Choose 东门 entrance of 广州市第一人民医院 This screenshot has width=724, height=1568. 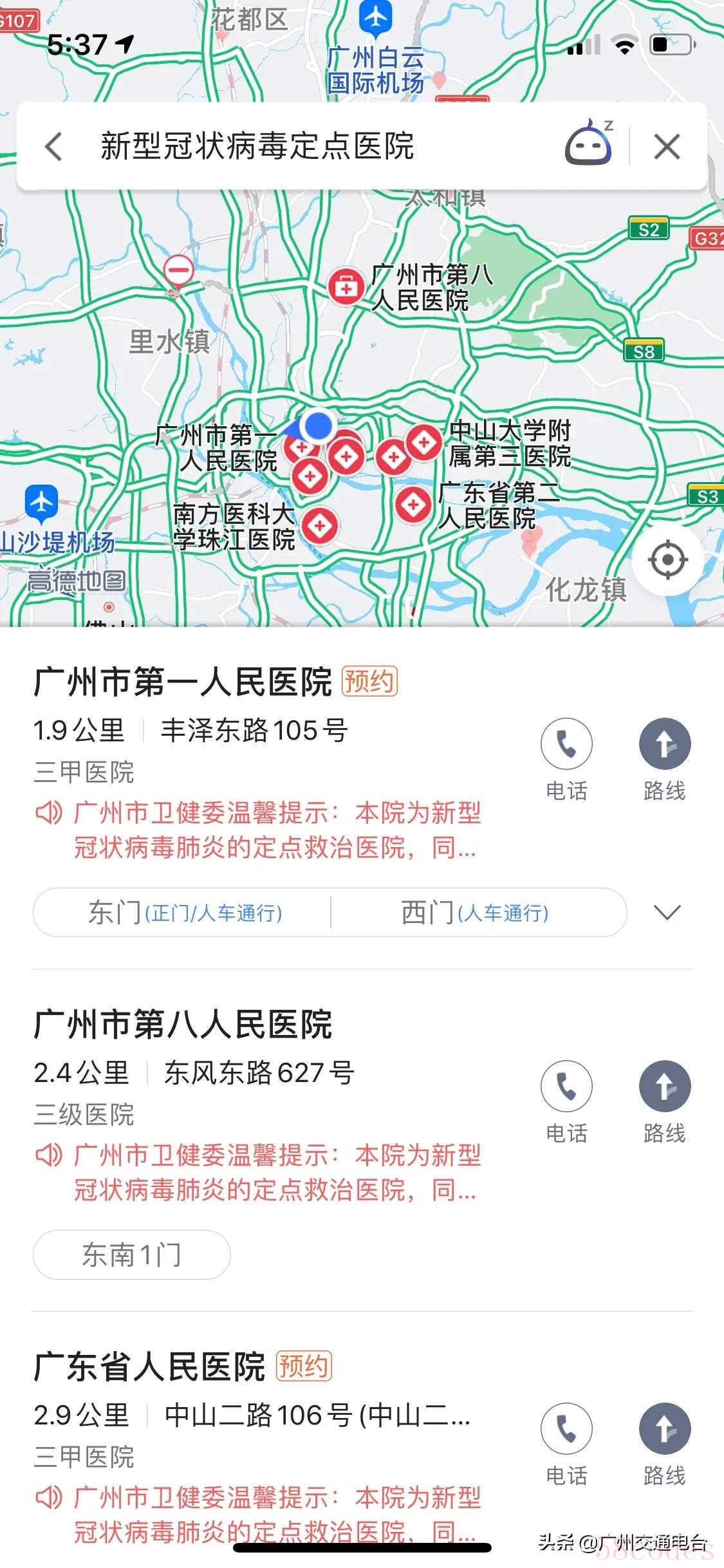(185, 913)
